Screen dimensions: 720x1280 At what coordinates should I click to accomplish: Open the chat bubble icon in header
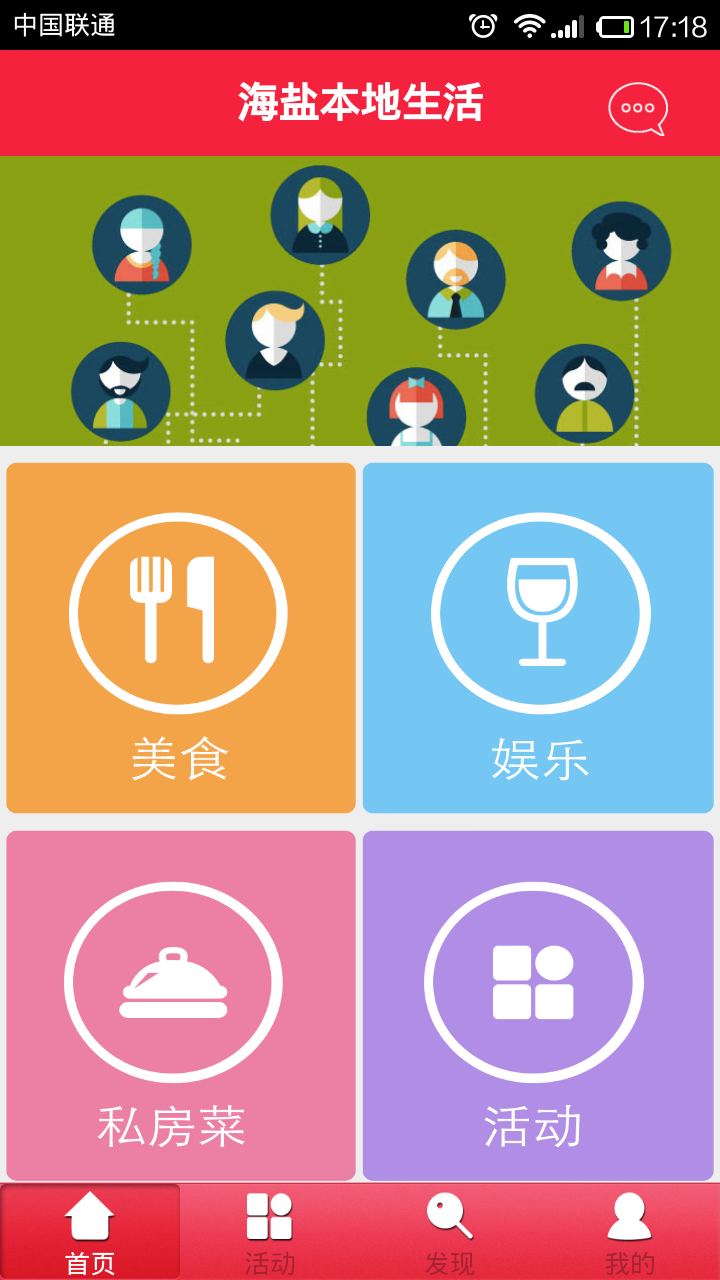(638, 108)
